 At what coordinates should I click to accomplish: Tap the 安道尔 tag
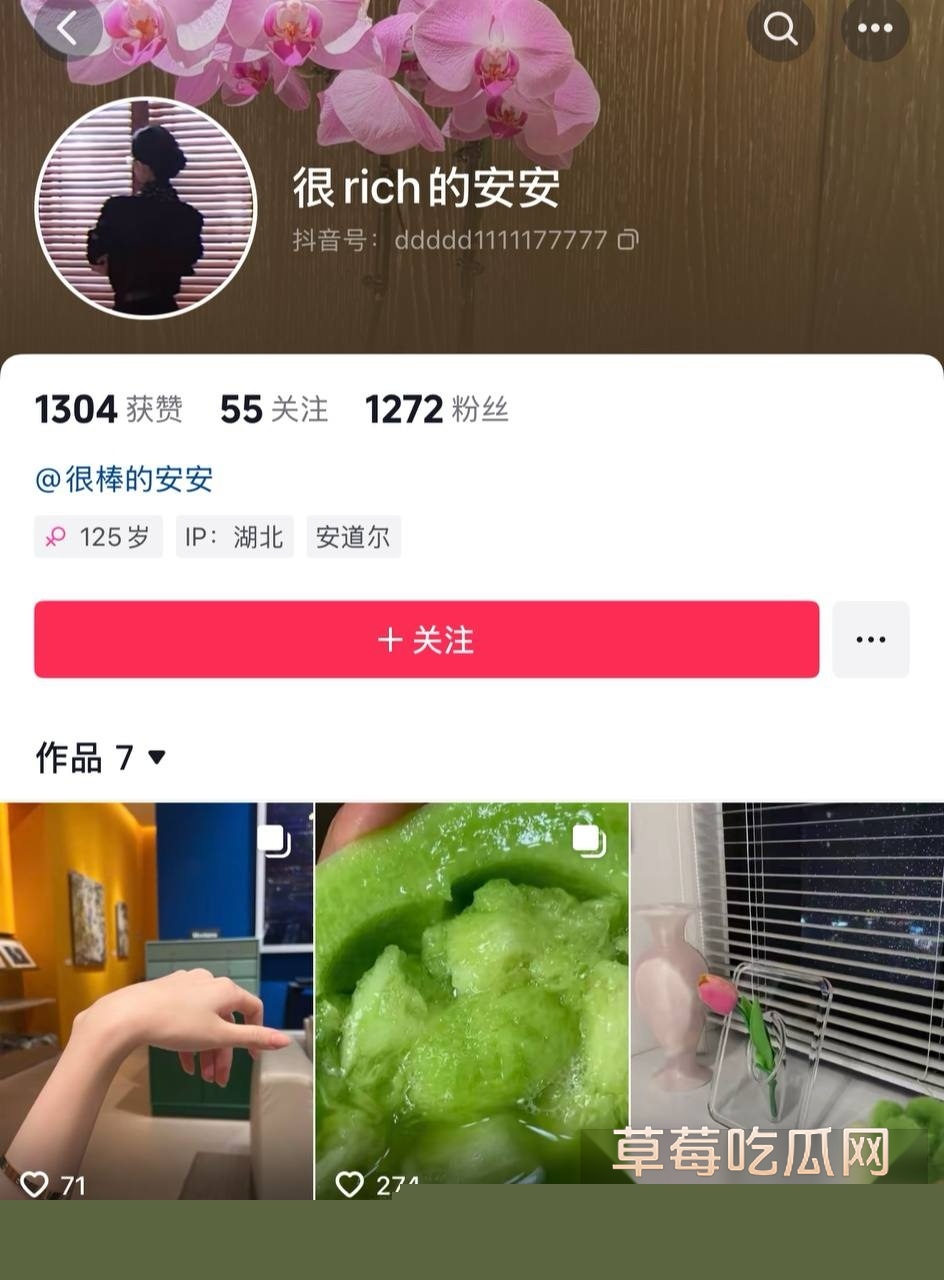(353, 537)
